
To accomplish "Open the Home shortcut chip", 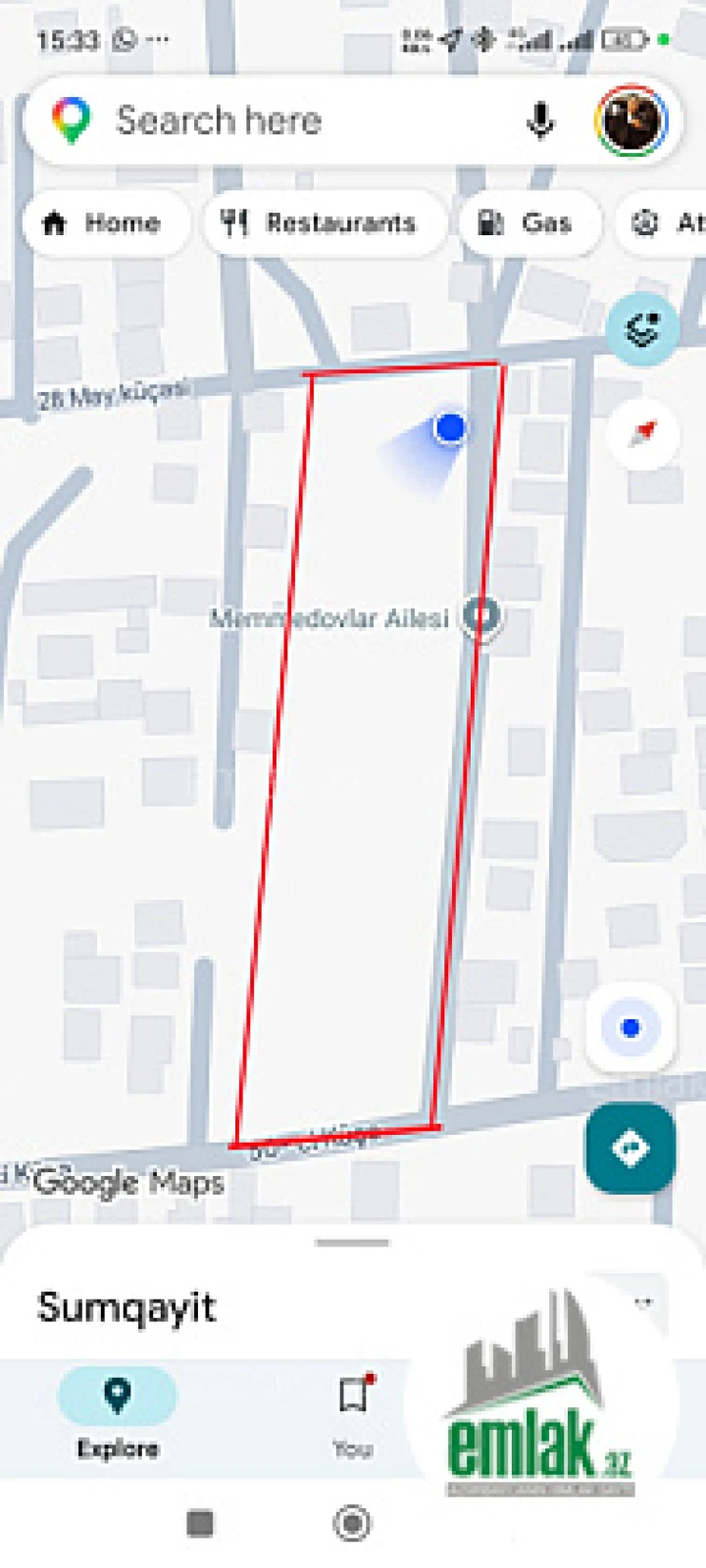I will point(106,222).
